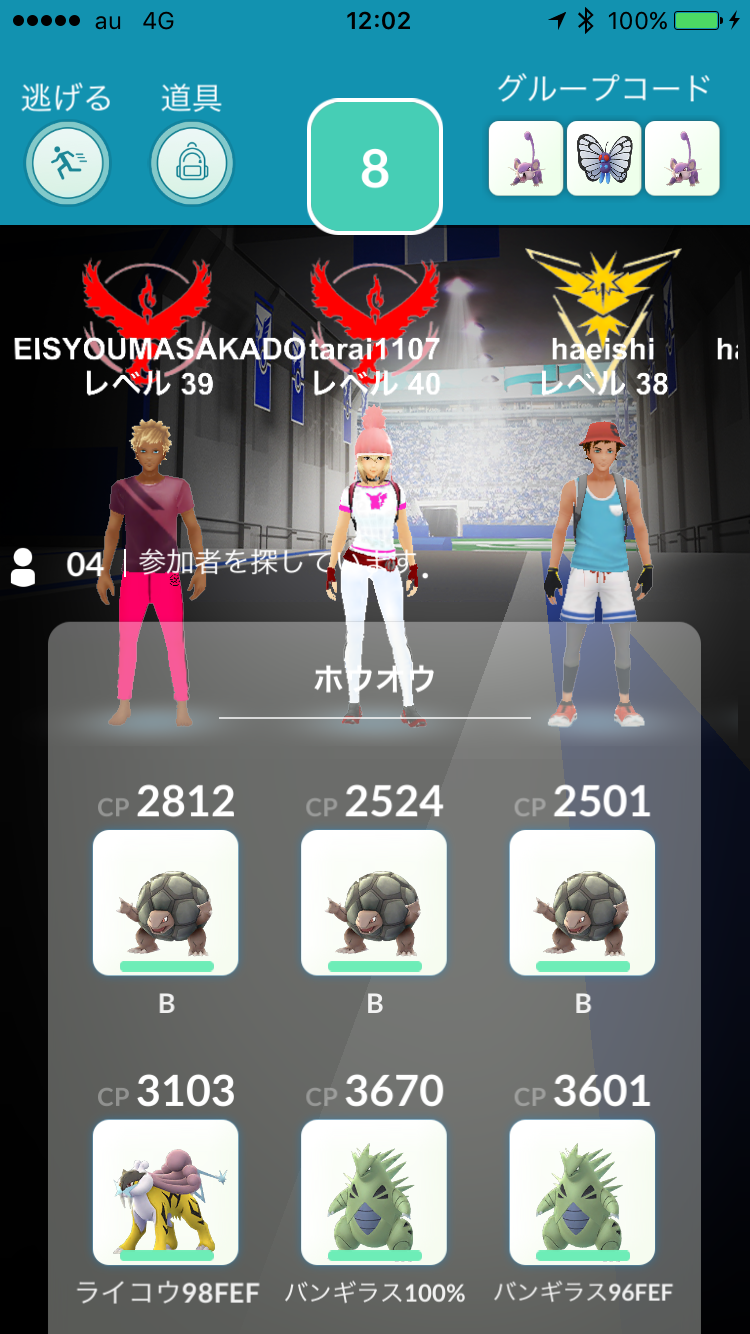Select the CP 2524 Golem
This screenshot has width=750, height=1334.
coord(374,902)
